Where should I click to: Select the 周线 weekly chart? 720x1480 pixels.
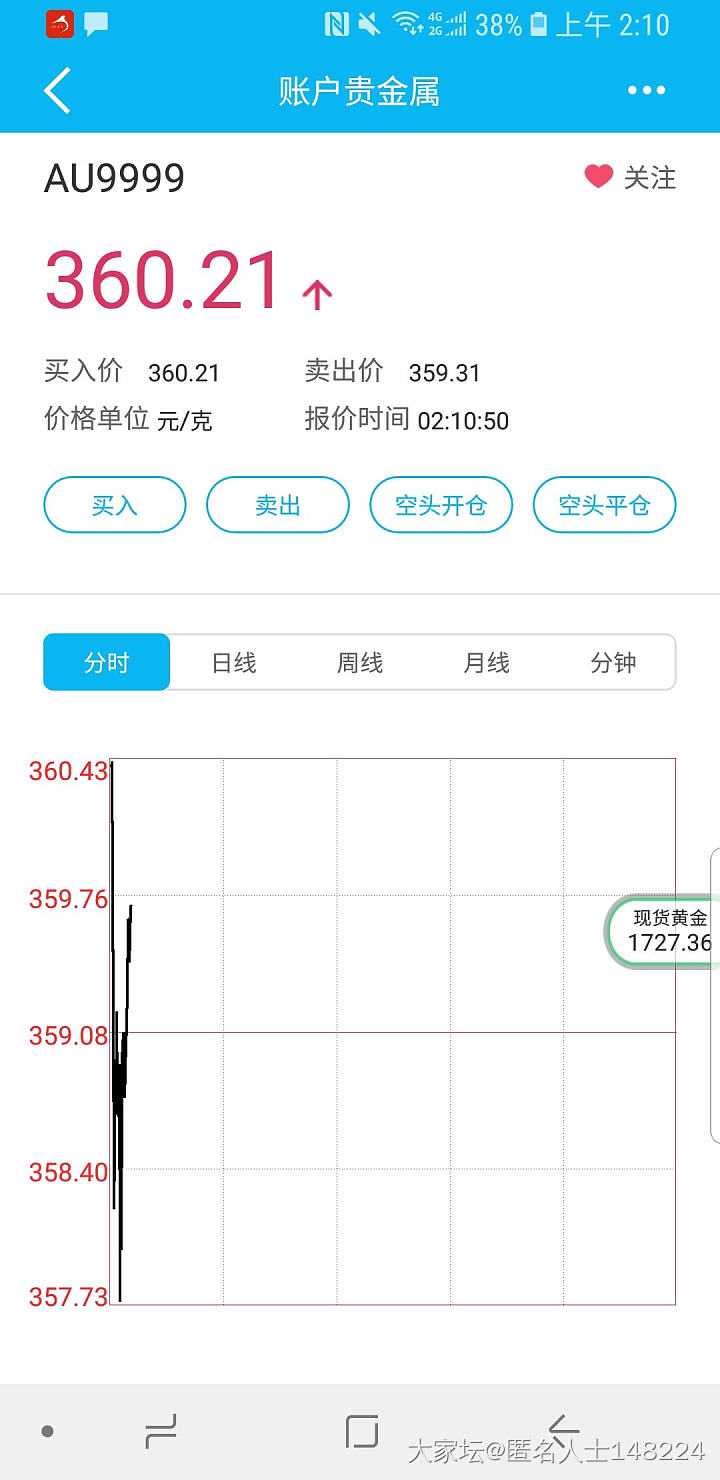pos(360,662)
